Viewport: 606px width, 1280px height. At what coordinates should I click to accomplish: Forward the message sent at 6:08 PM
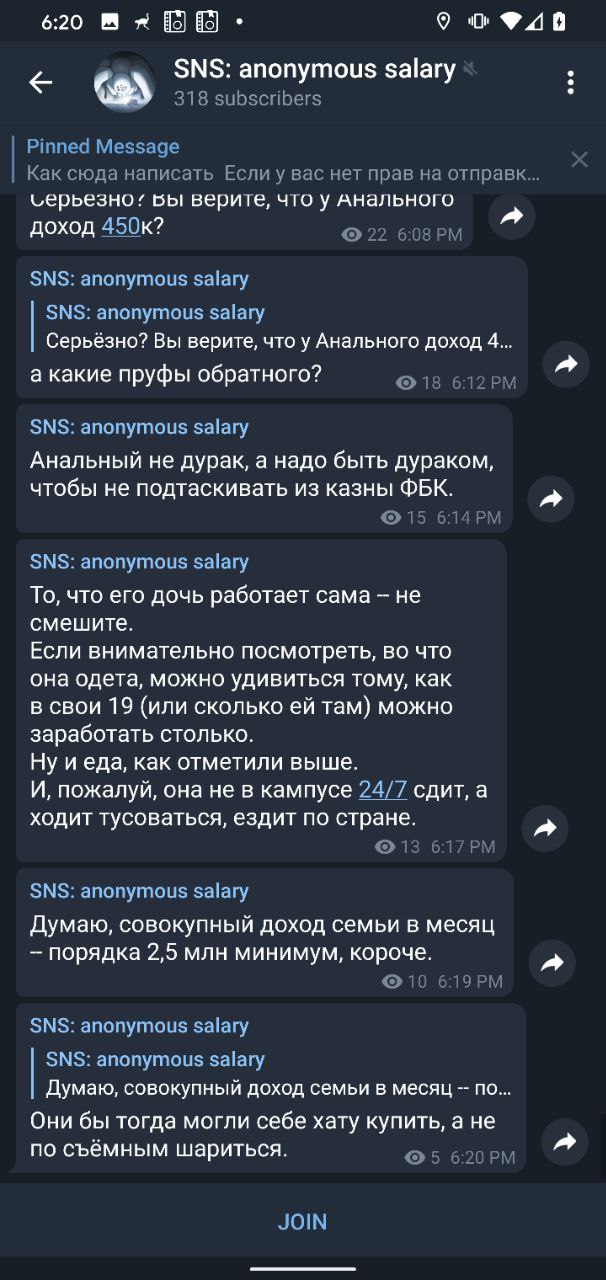512,216
